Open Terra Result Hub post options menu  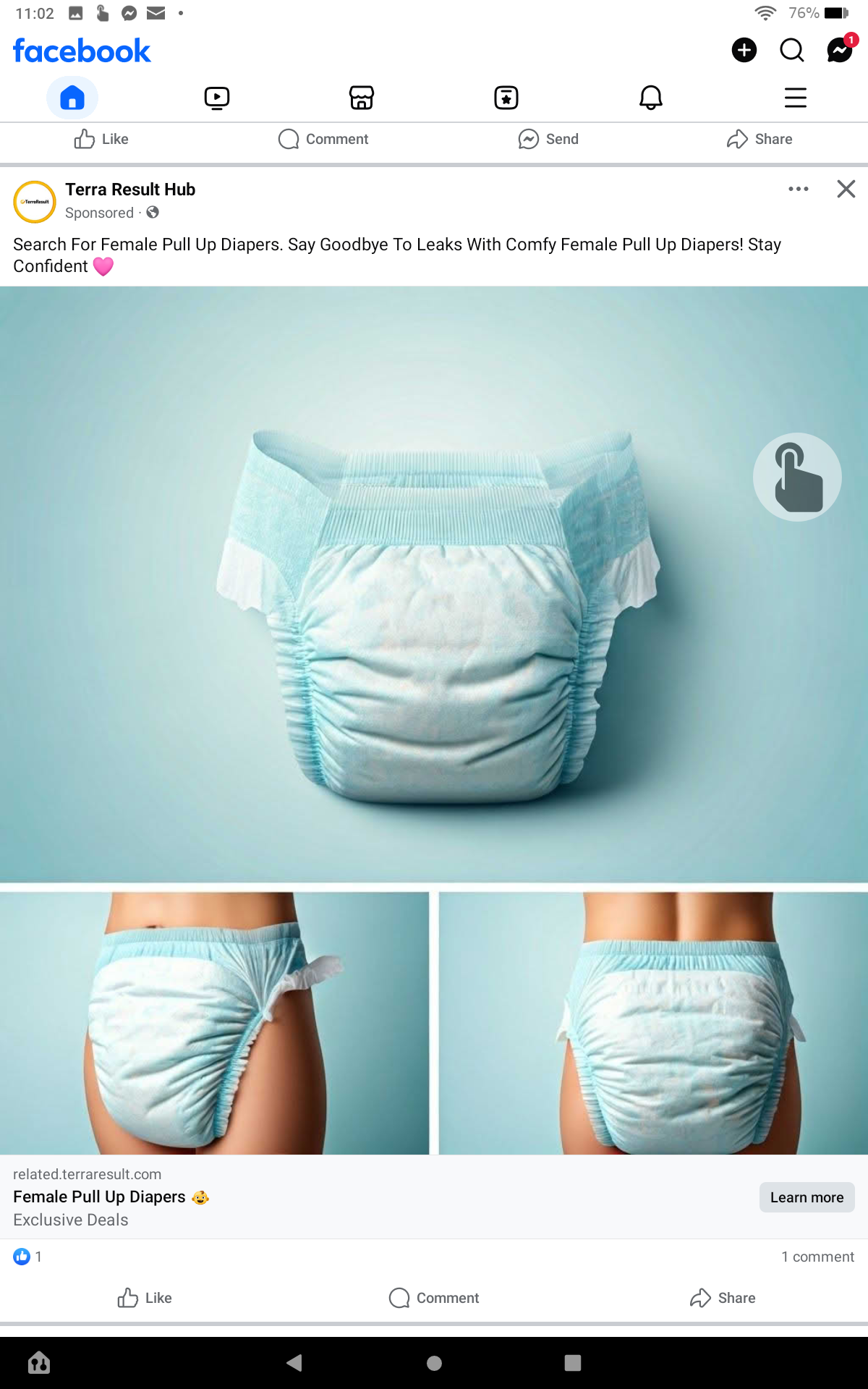coord(799,189)
